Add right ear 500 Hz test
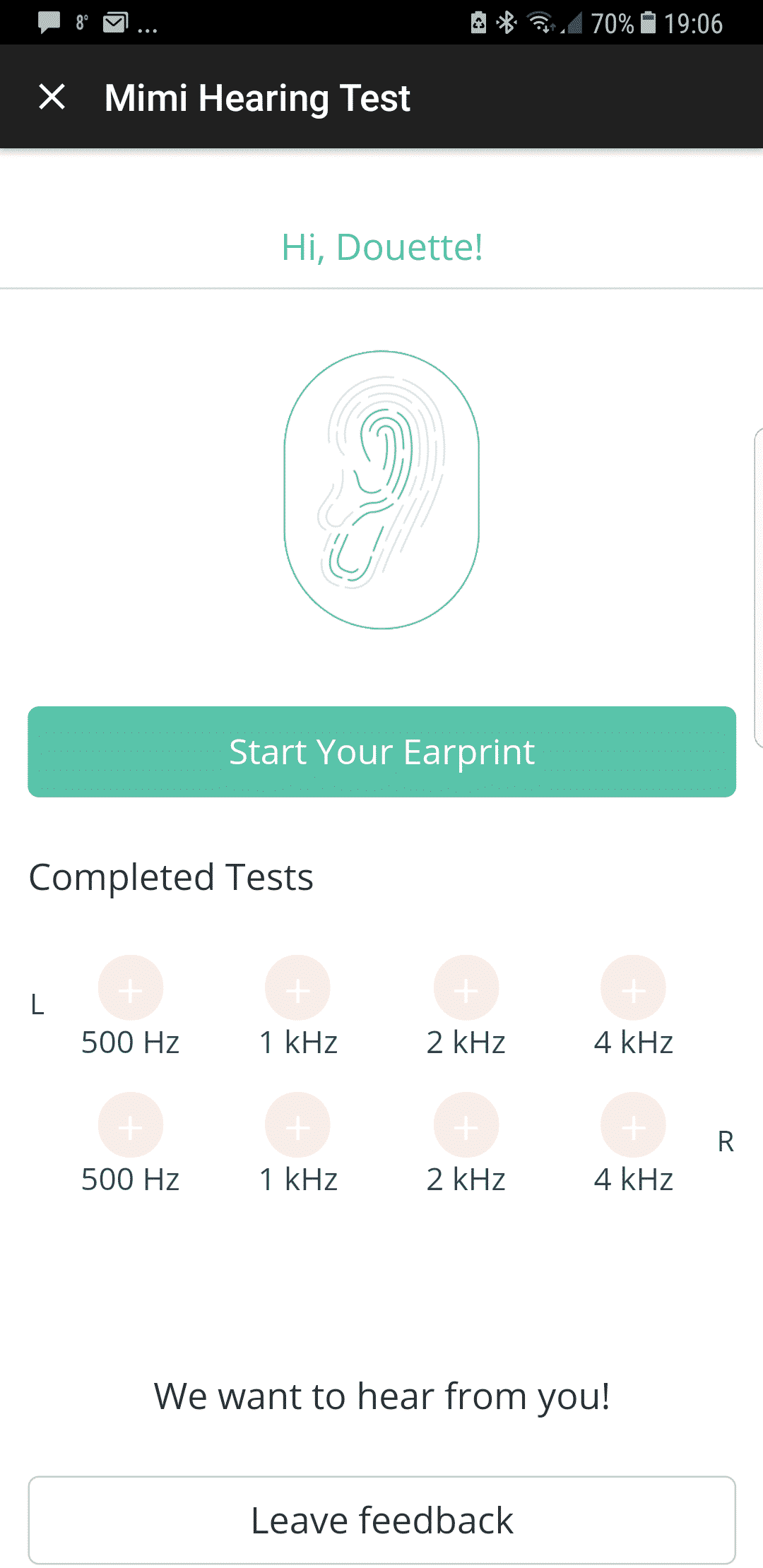This screenshot has height=1568, width=763. click(131, 1124)
